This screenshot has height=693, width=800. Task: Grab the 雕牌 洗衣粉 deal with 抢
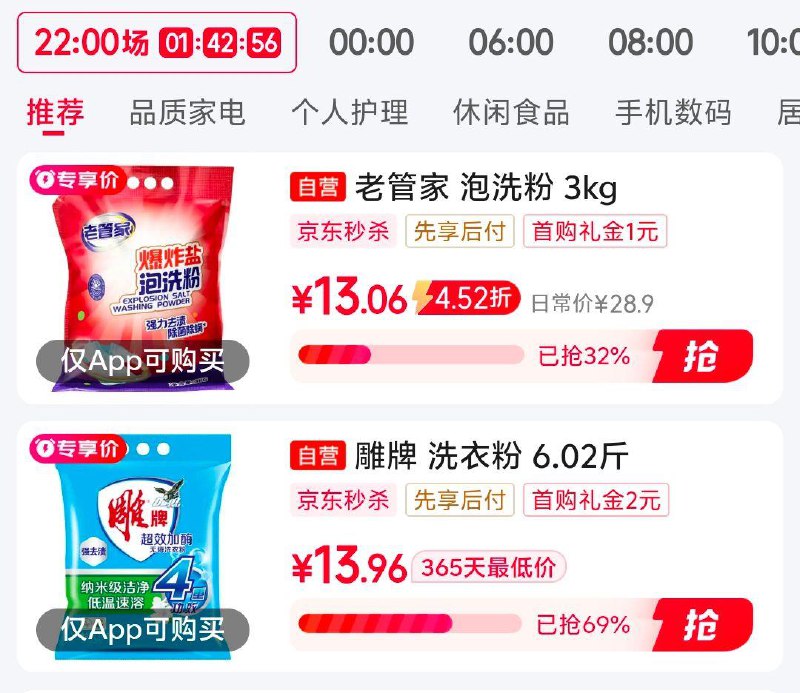click(x=702, y=624)
